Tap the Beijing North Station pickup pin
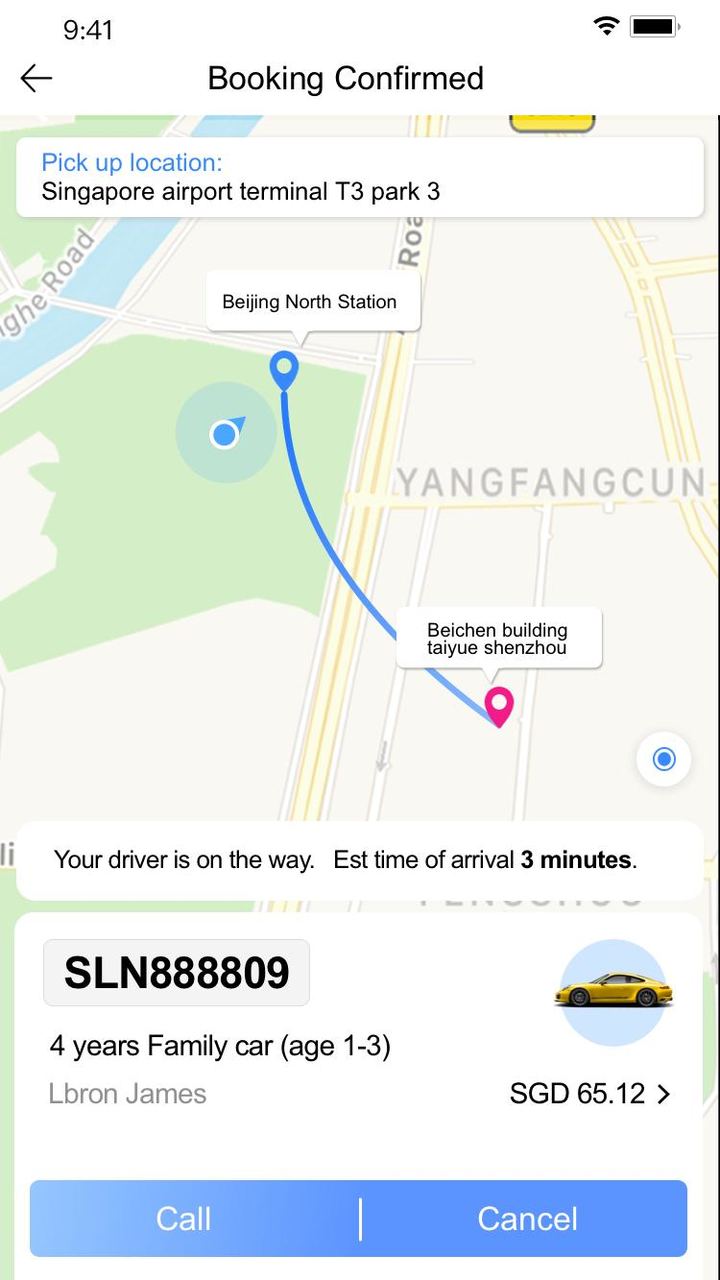The height and width of the screenshot is (1280, 720). tap(285, 370)
